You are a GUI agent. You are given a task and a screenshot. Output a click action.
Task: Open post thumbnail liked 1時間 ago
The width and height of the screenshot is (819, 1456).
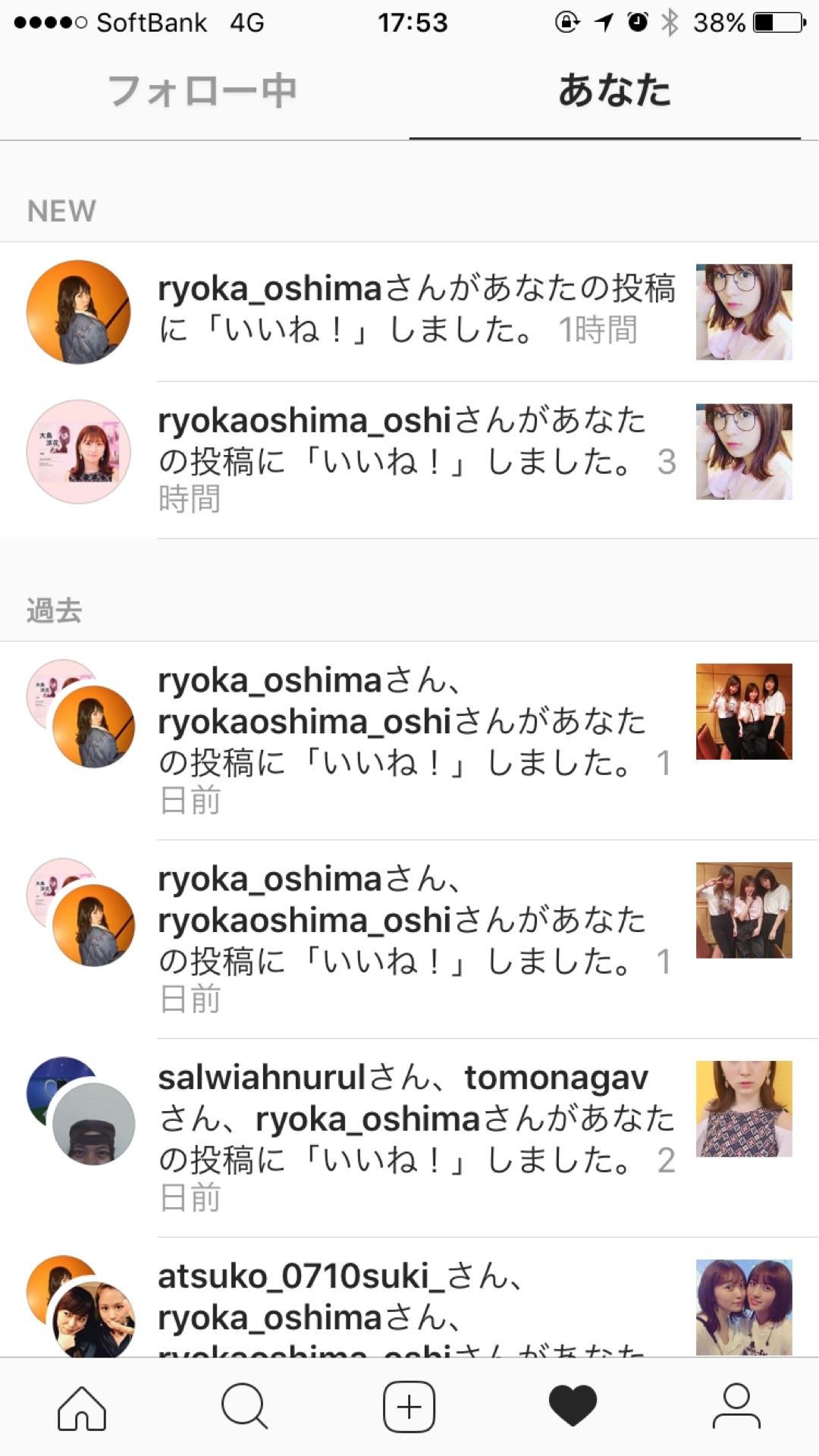[x=743, y=312]
